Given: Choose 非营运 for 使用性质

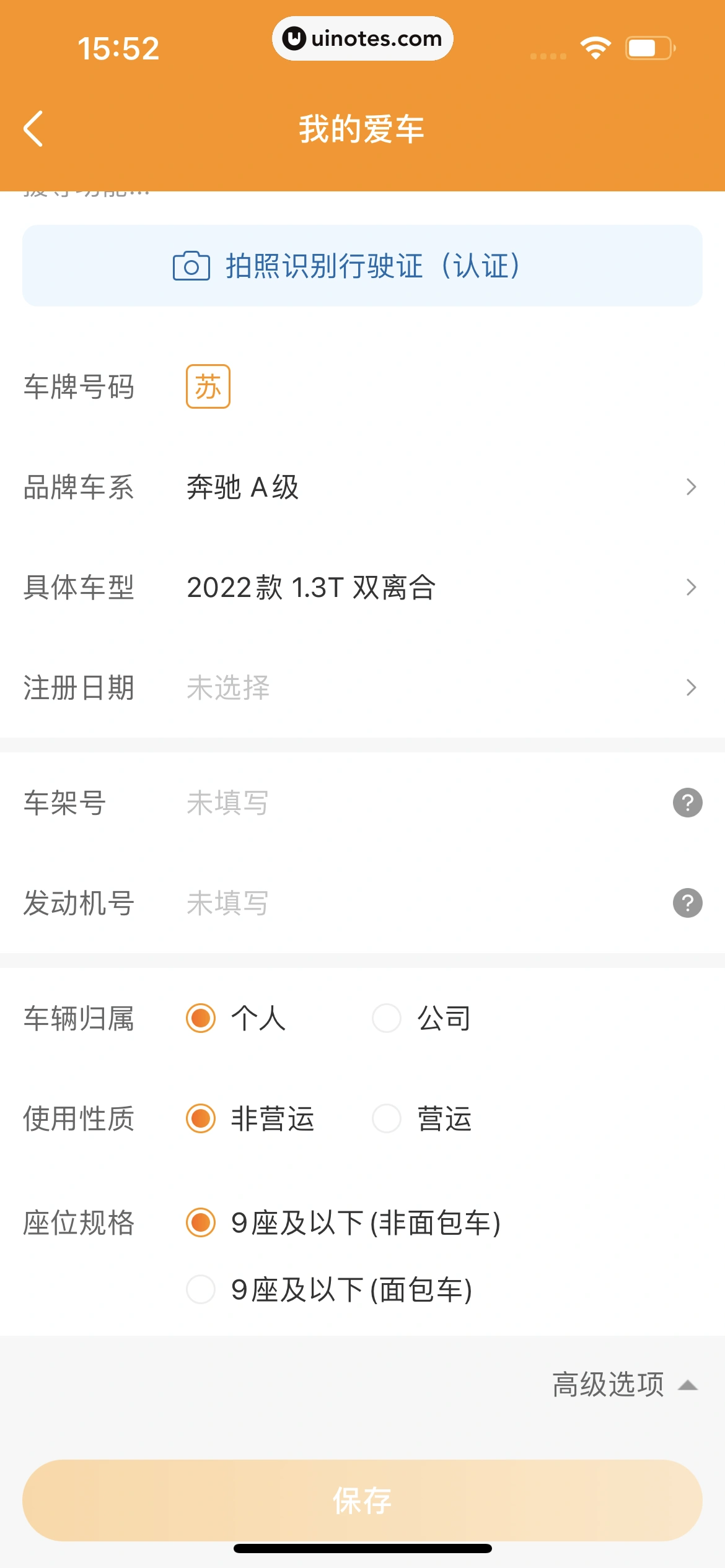Looking at the screenshot, I should click(x=201, y=1118).
